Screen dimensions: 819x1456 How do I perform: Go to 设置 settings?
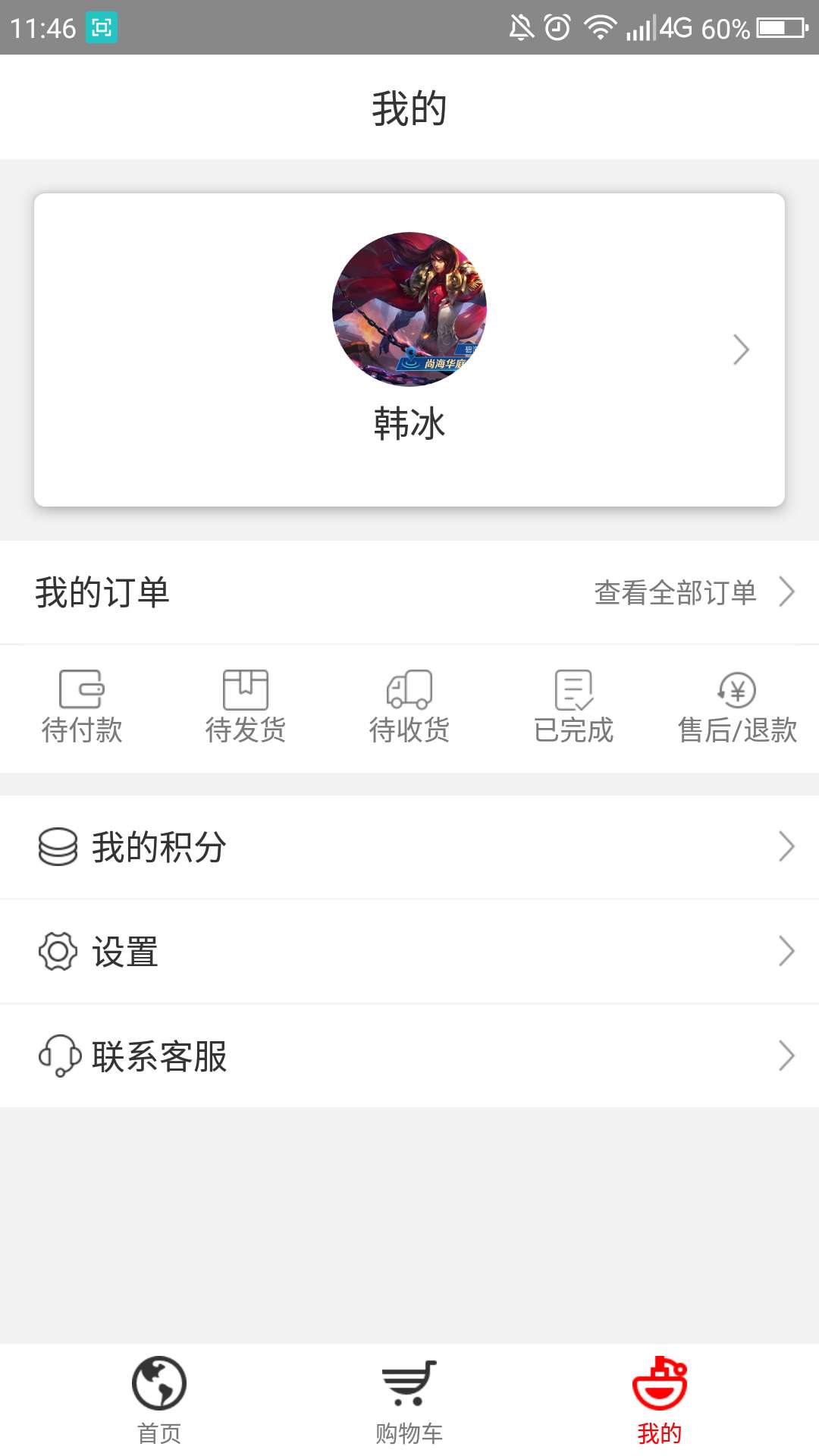(409, 952)
